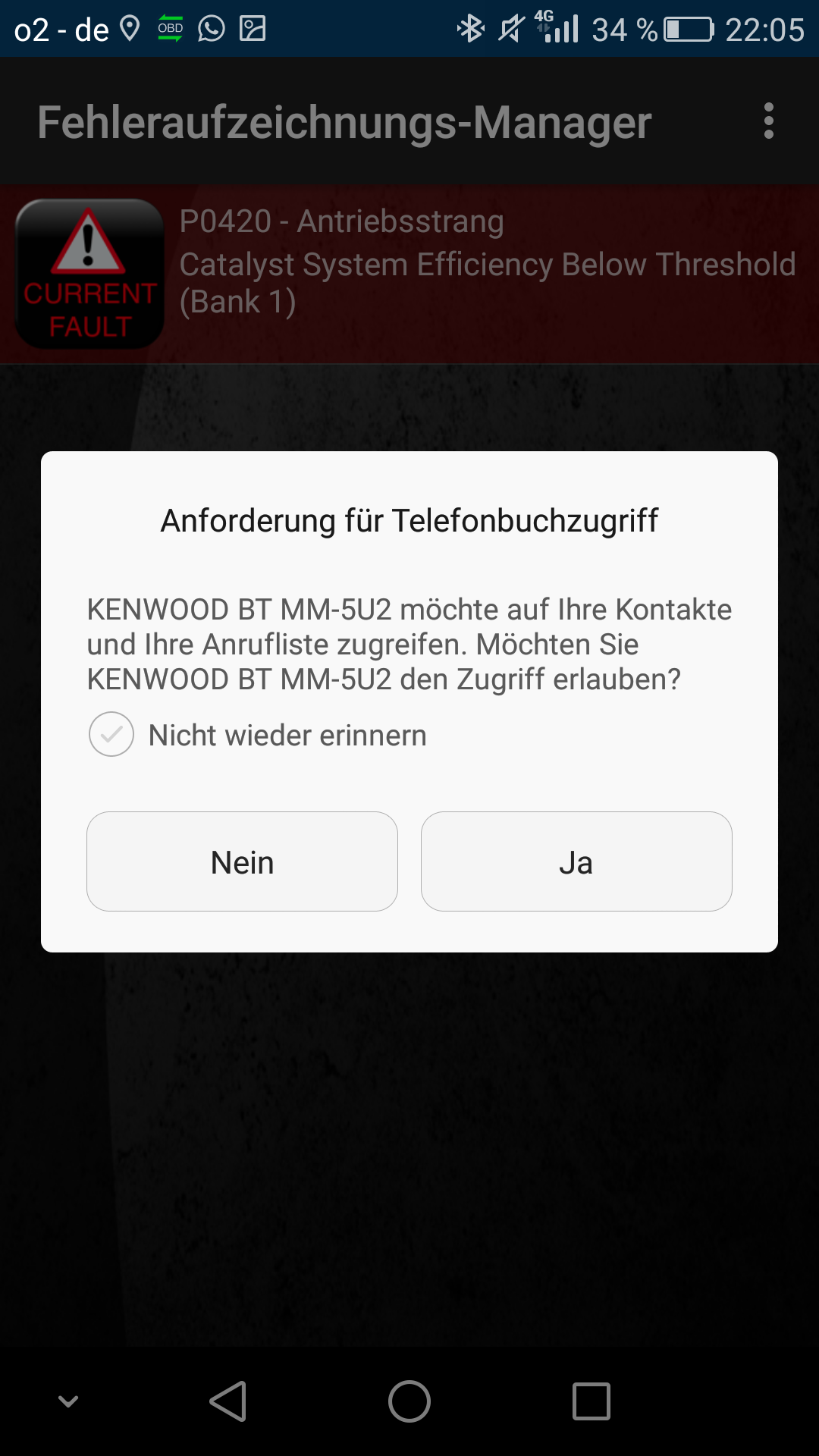Go back using the system back button

click(228, 1401)
